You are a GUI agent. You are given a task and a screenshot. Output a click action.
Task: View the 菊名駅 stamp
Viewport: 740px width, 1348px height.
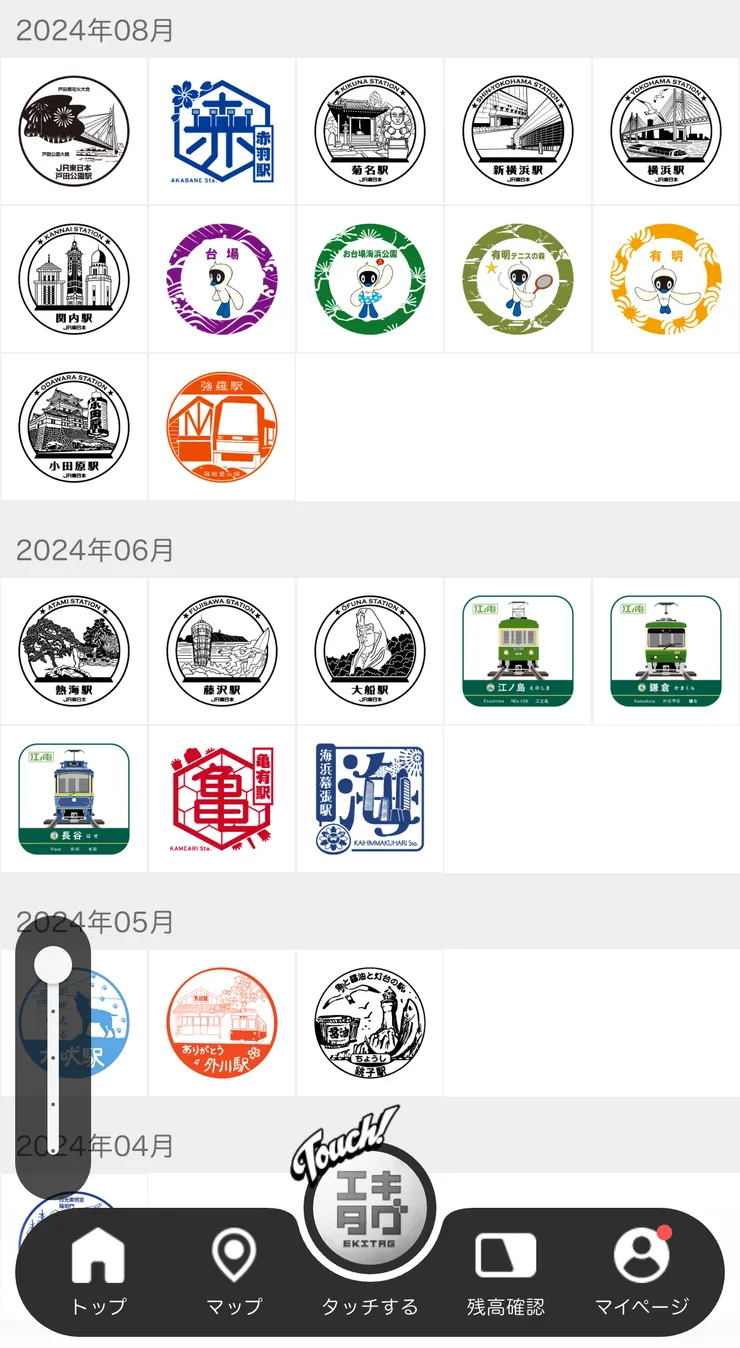[370, 132]
